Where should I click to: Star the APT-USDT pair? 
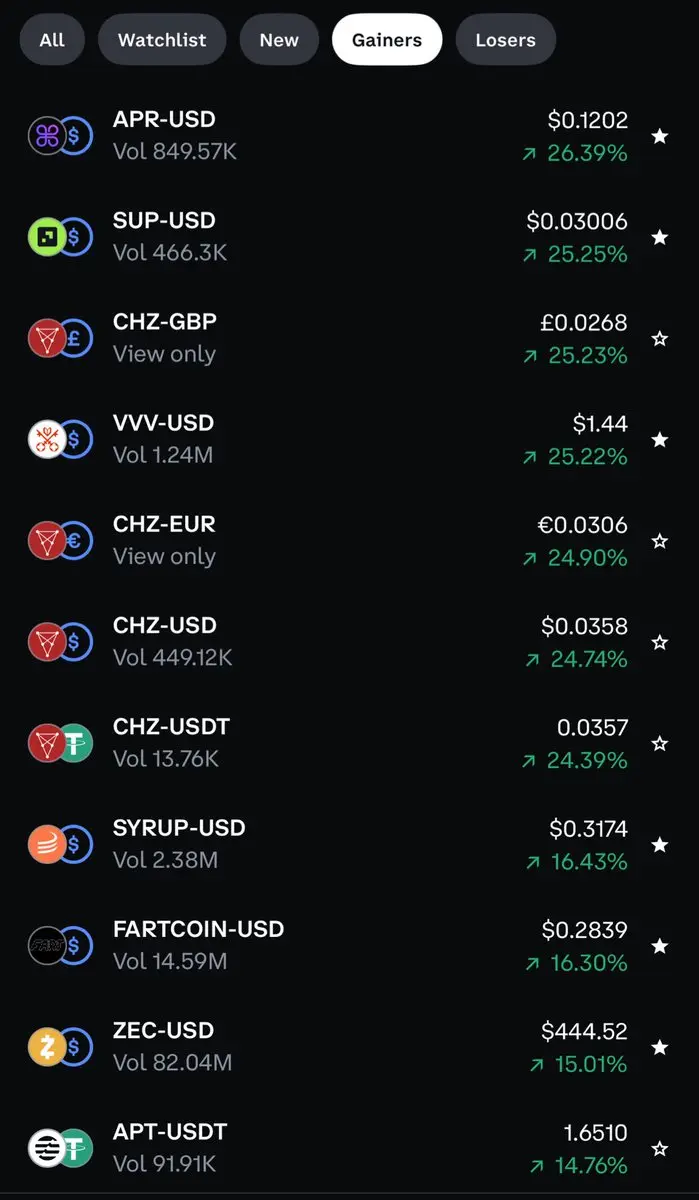tap(660, 1148)
